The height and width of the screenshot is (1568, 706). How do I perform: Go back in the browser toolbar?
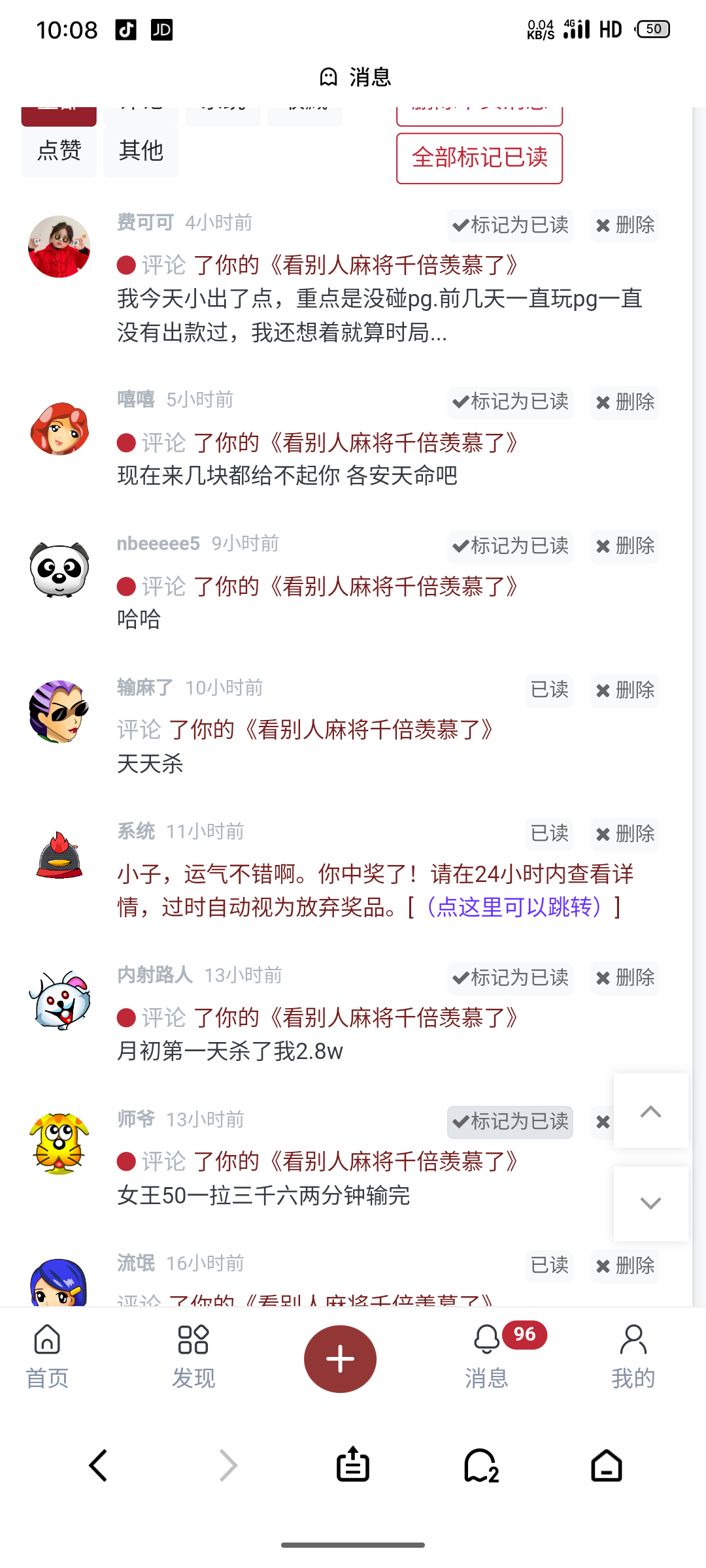98,1465
